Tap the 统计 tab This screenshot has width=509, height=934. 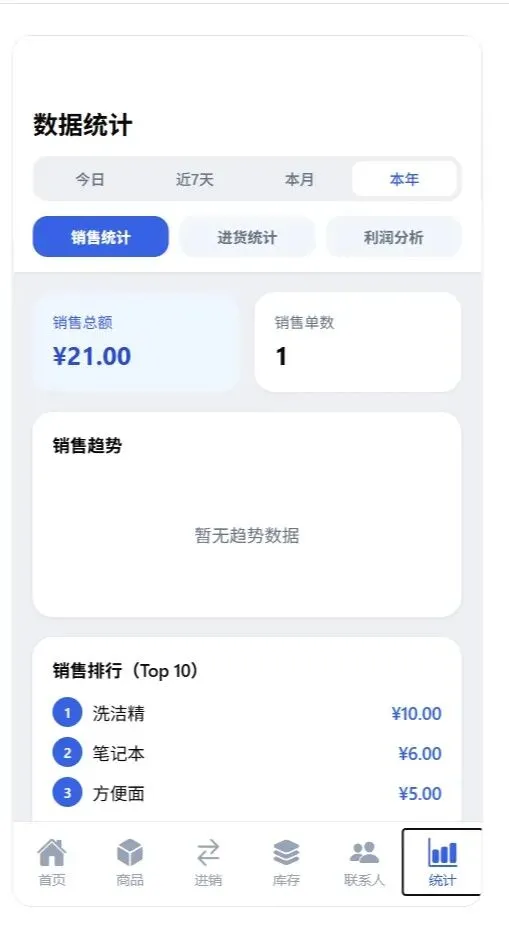click(x=442, y=861)
